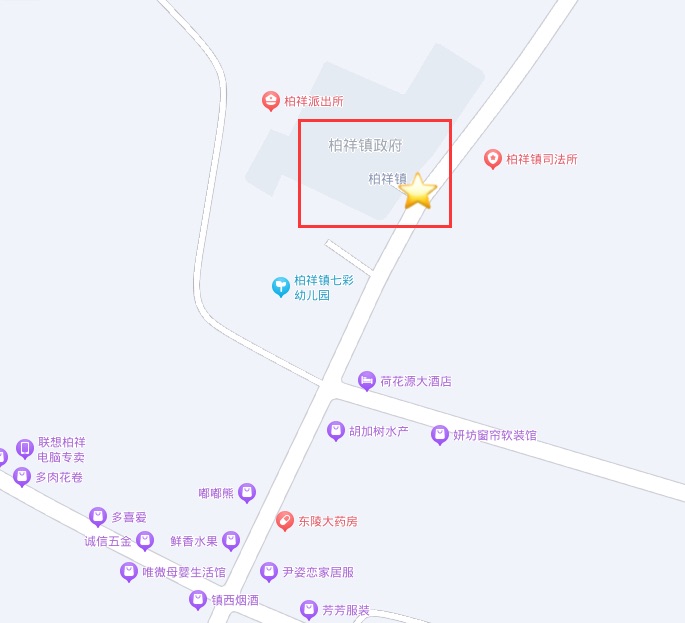Tap the 鲜香水果 fruit shop marker

[231, 541]
